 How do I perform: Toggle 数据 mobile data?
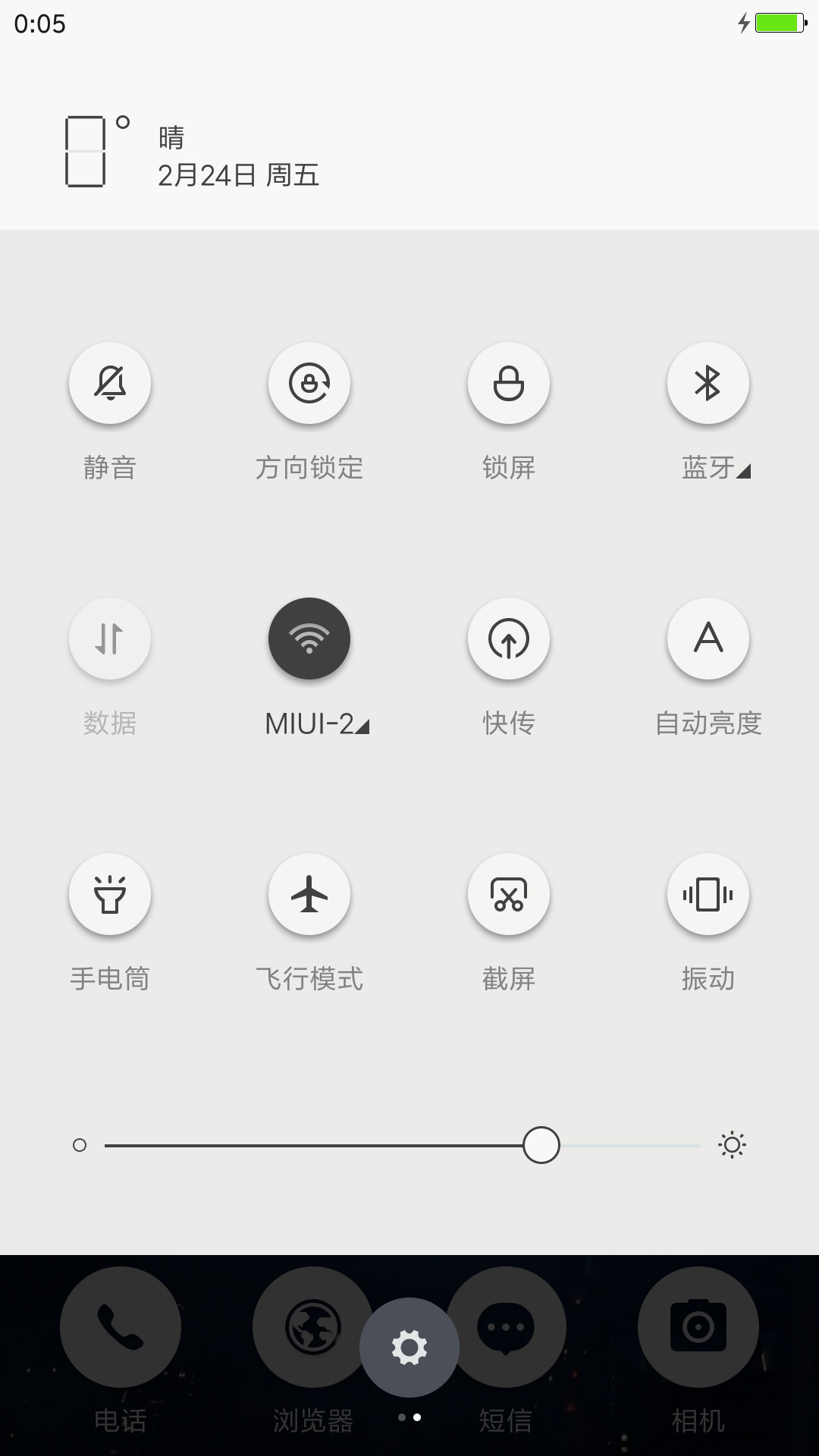pos(110,639)
